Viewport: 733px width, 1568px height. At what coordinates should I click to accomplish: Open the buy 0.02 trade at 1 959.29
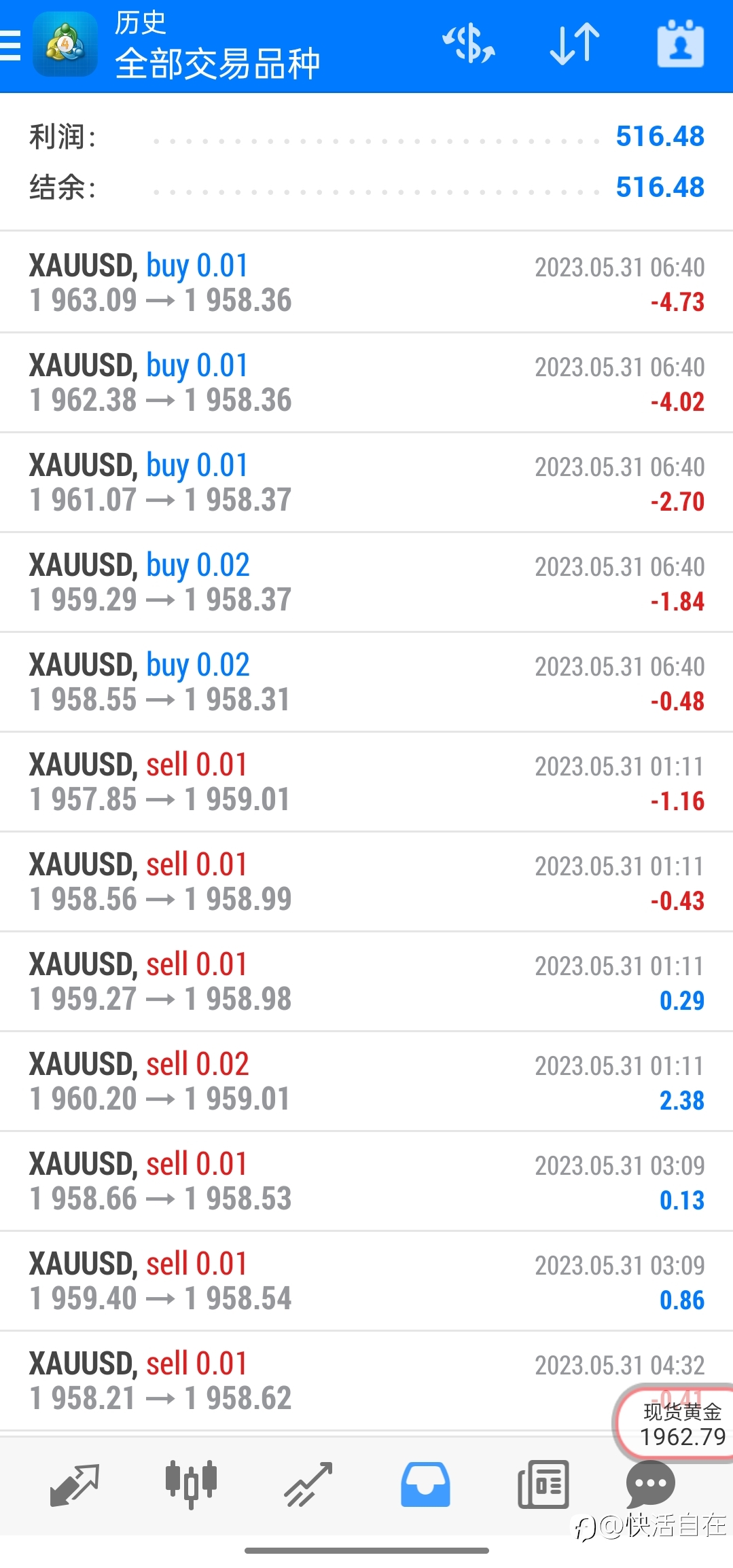(x=366, y=582)
